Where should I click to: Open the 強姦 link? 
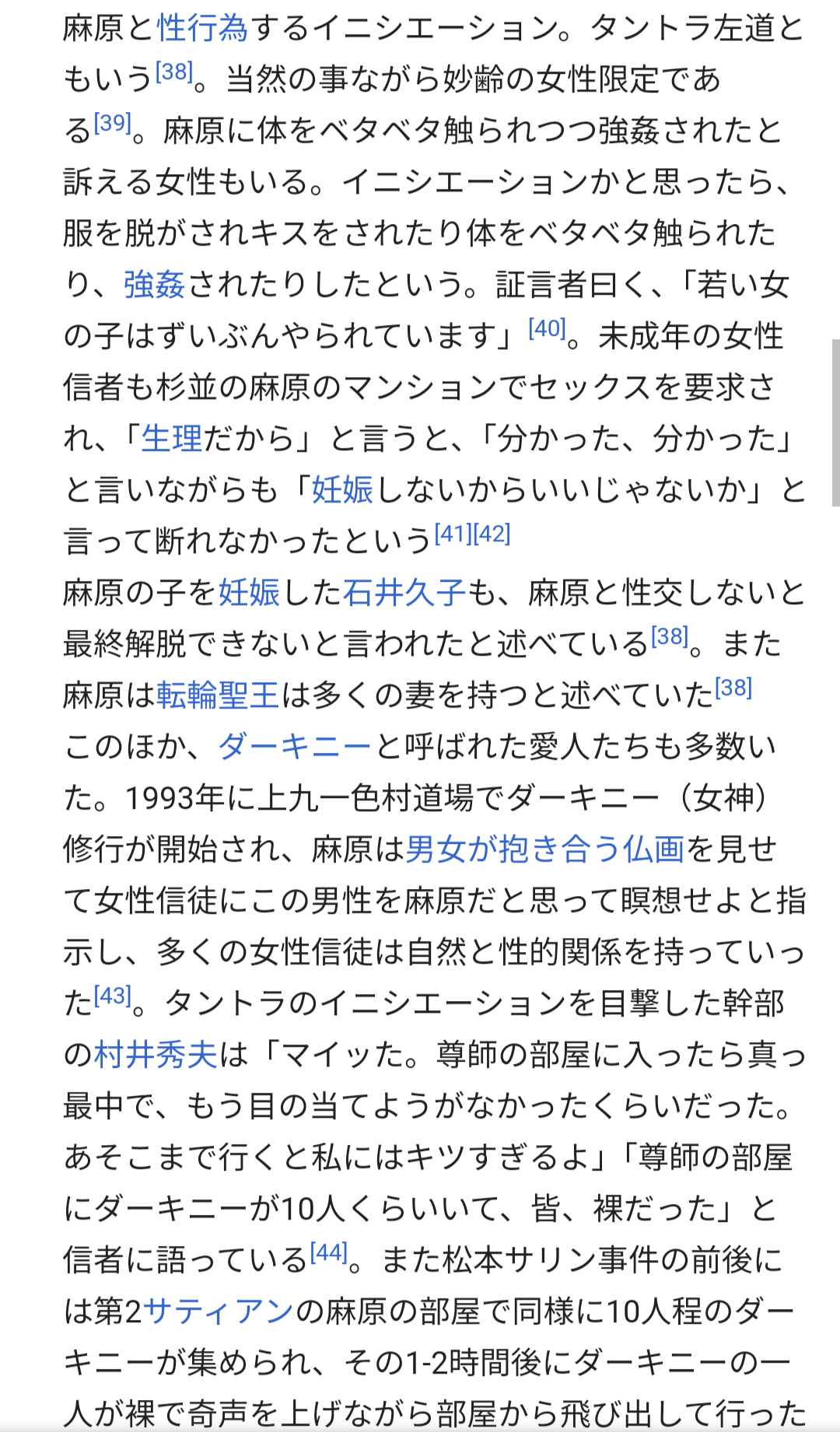pyautogui.click(x=155, y=285)
